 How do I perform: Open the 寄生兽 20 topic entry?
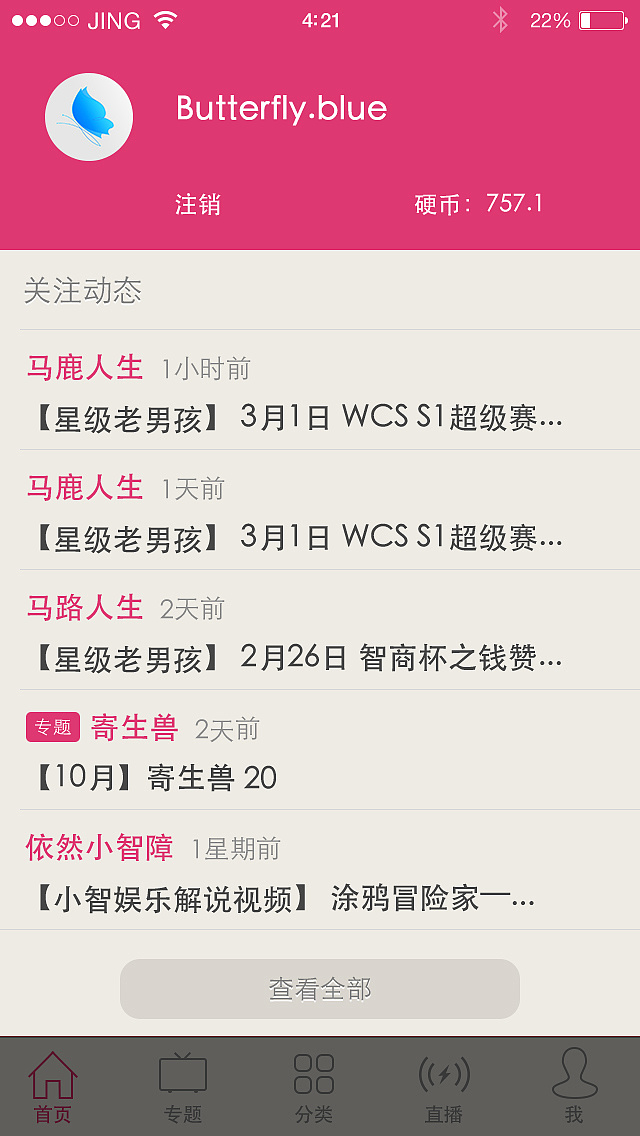[x=320, y=751]
